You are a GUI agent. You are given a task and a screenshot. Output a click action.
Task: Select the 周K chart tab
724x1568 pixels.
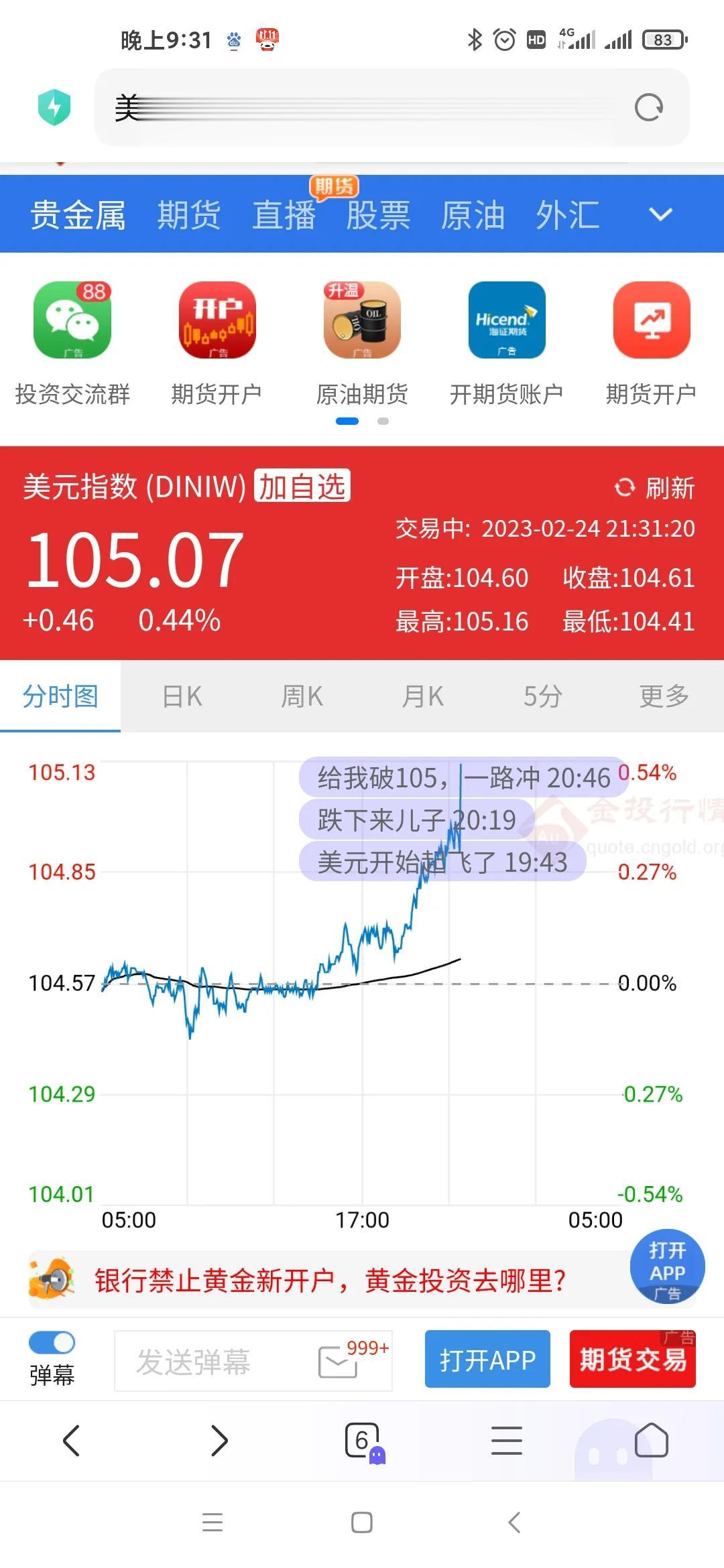coord(302,696)
